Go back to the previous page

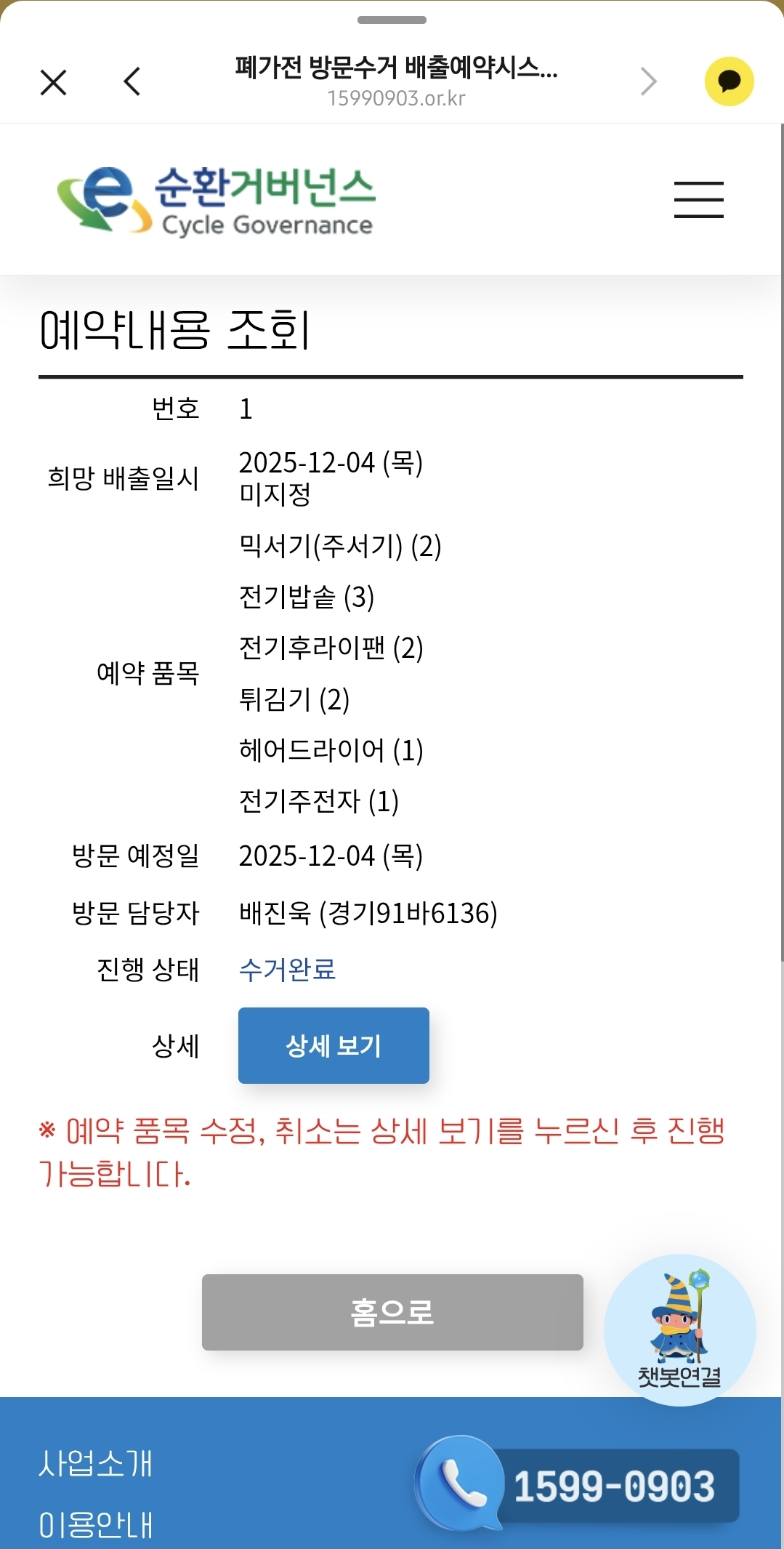point(132,81)
